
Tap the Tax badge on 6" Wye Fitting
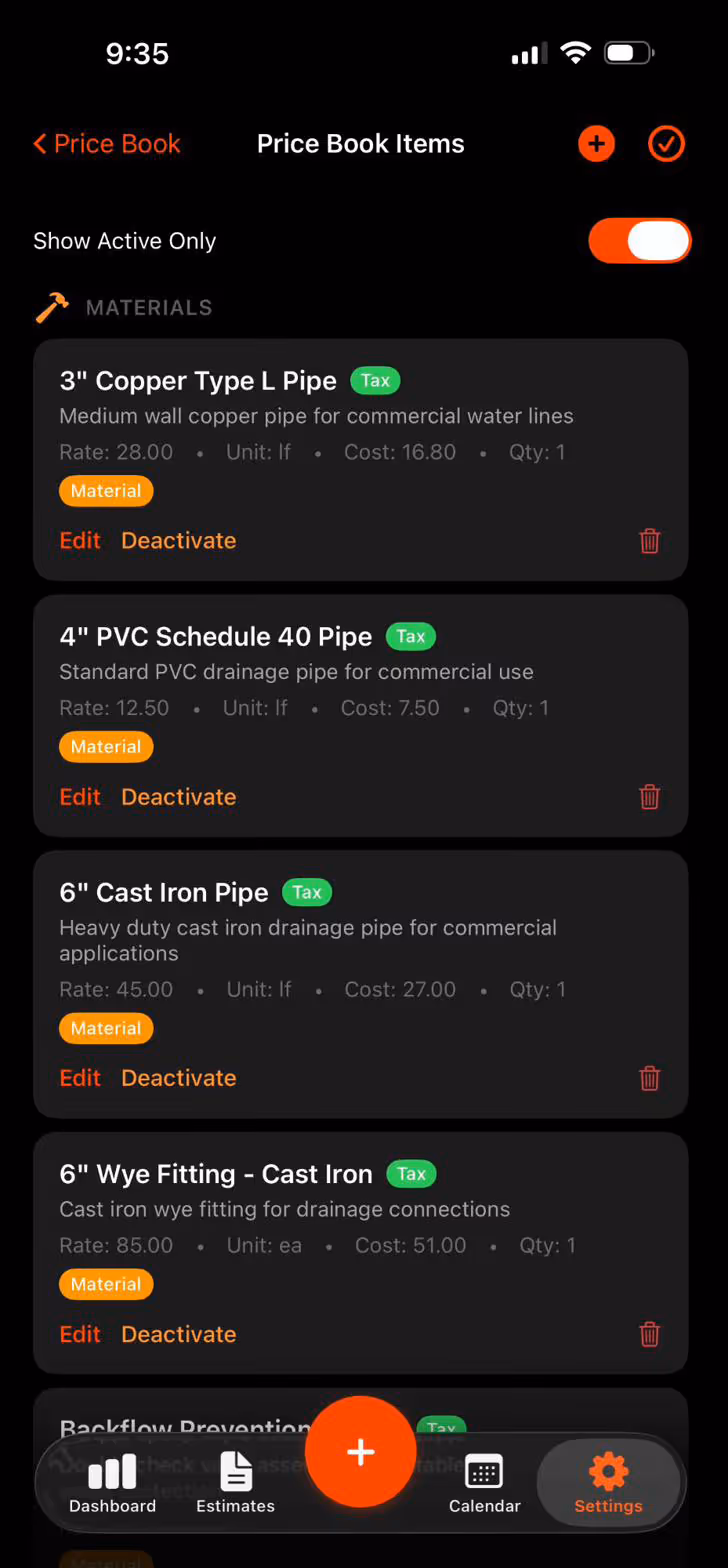pyautogui.click(x=411, y=1173)
